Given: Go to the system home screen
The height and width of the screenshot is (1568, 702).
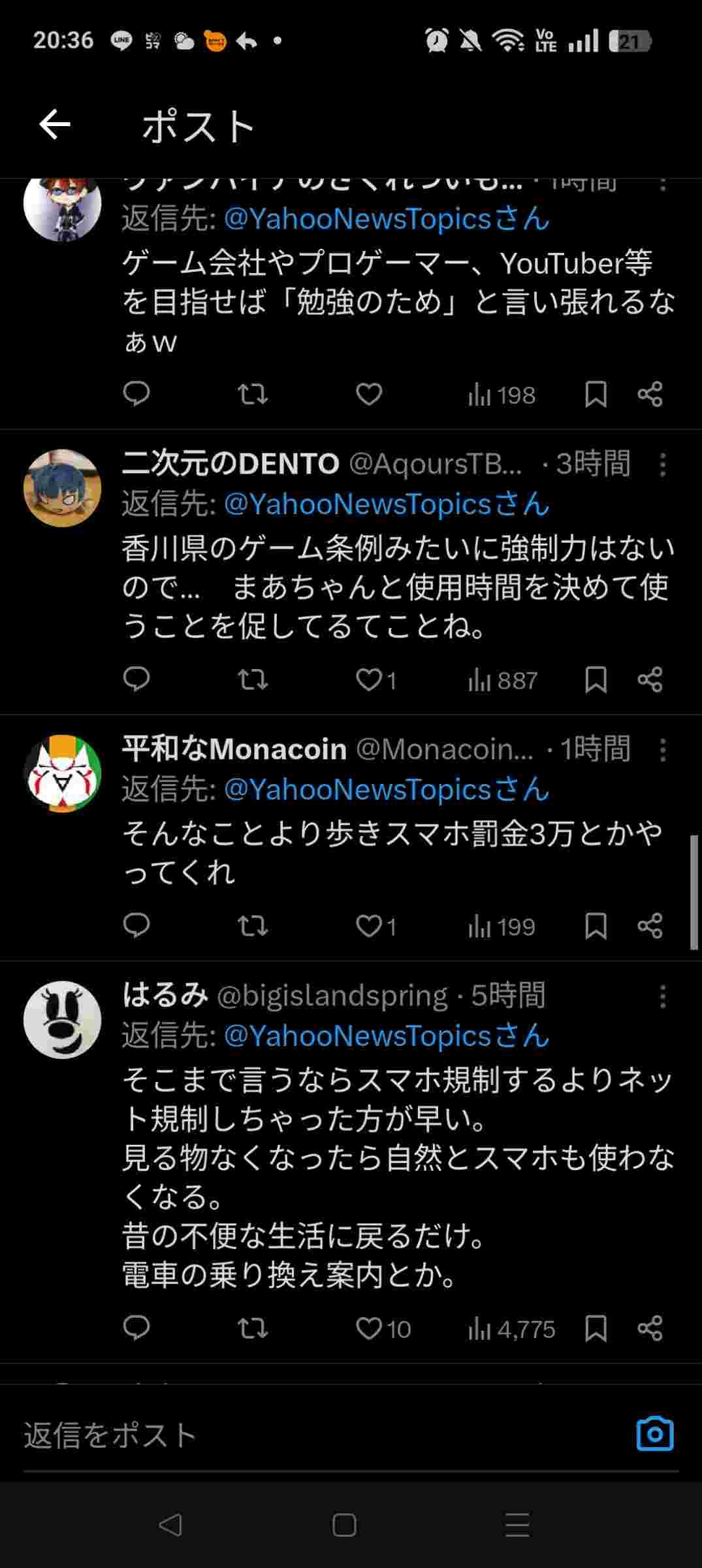Looking at the screenshot, I should coord(344,1526).
